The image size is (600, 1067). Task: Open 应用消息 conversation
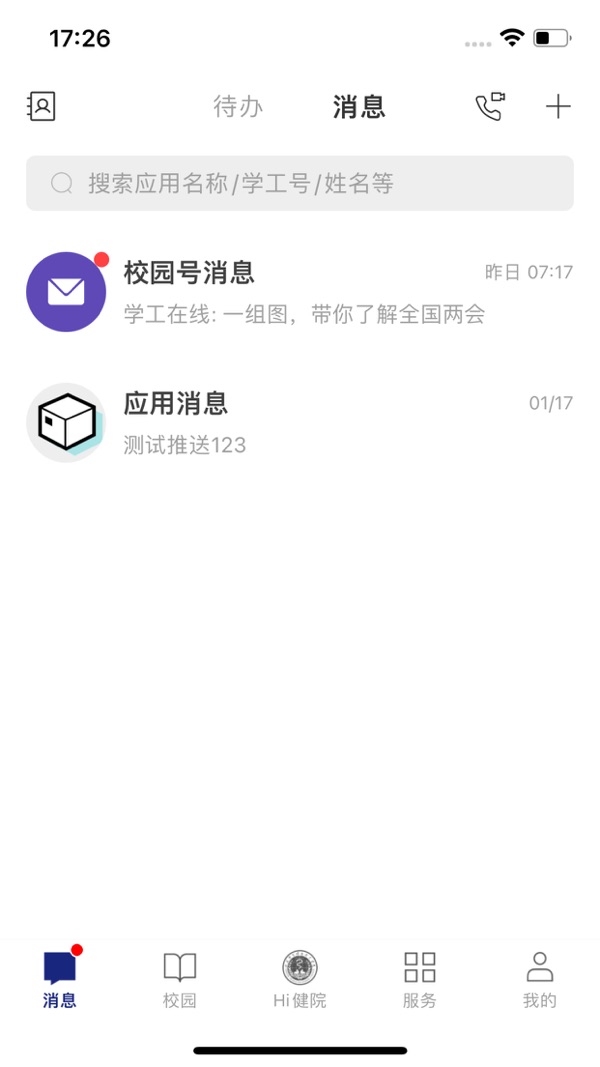click(x=300, y=423)
